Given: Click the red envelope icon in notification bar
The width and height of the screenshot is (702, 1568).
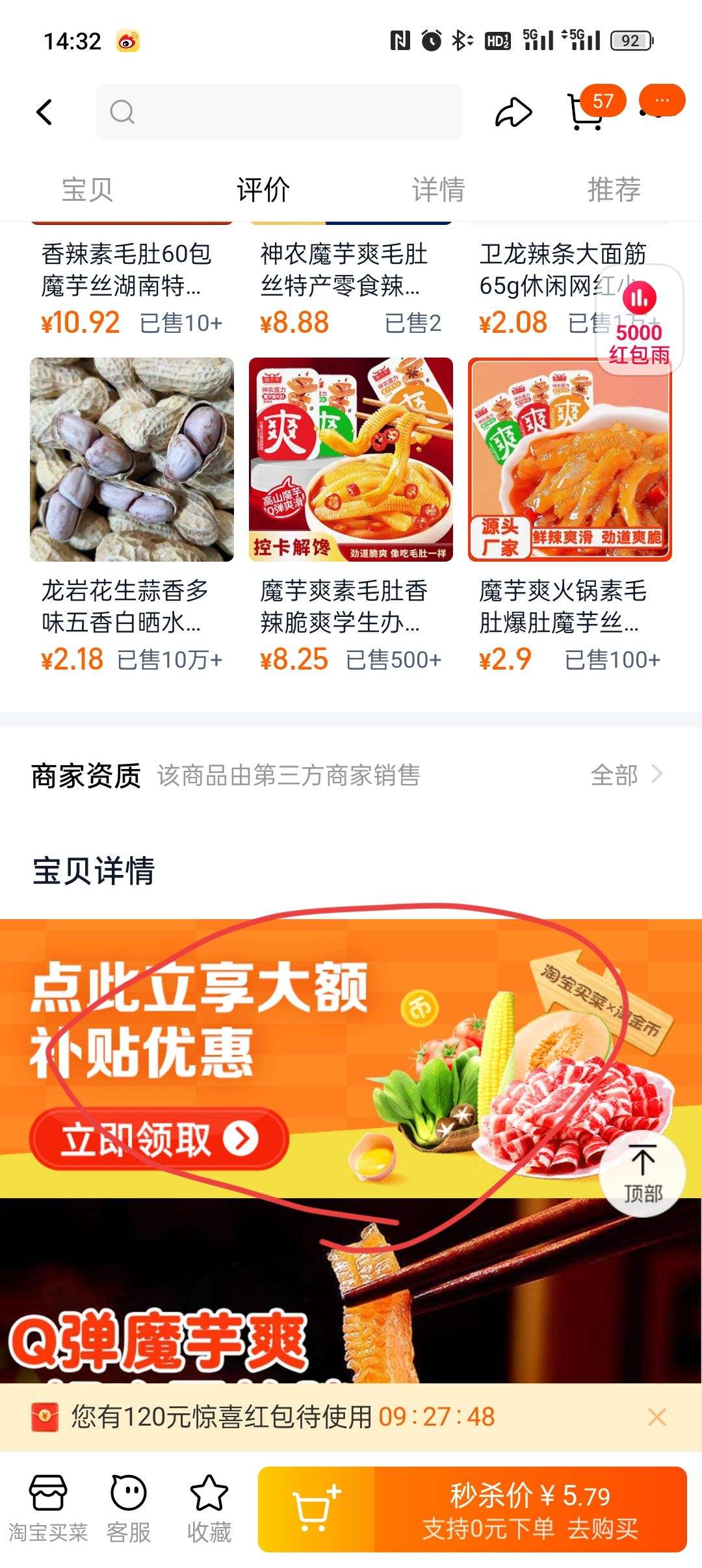Looking at the screenshot, I should [x=44, y=1418].
